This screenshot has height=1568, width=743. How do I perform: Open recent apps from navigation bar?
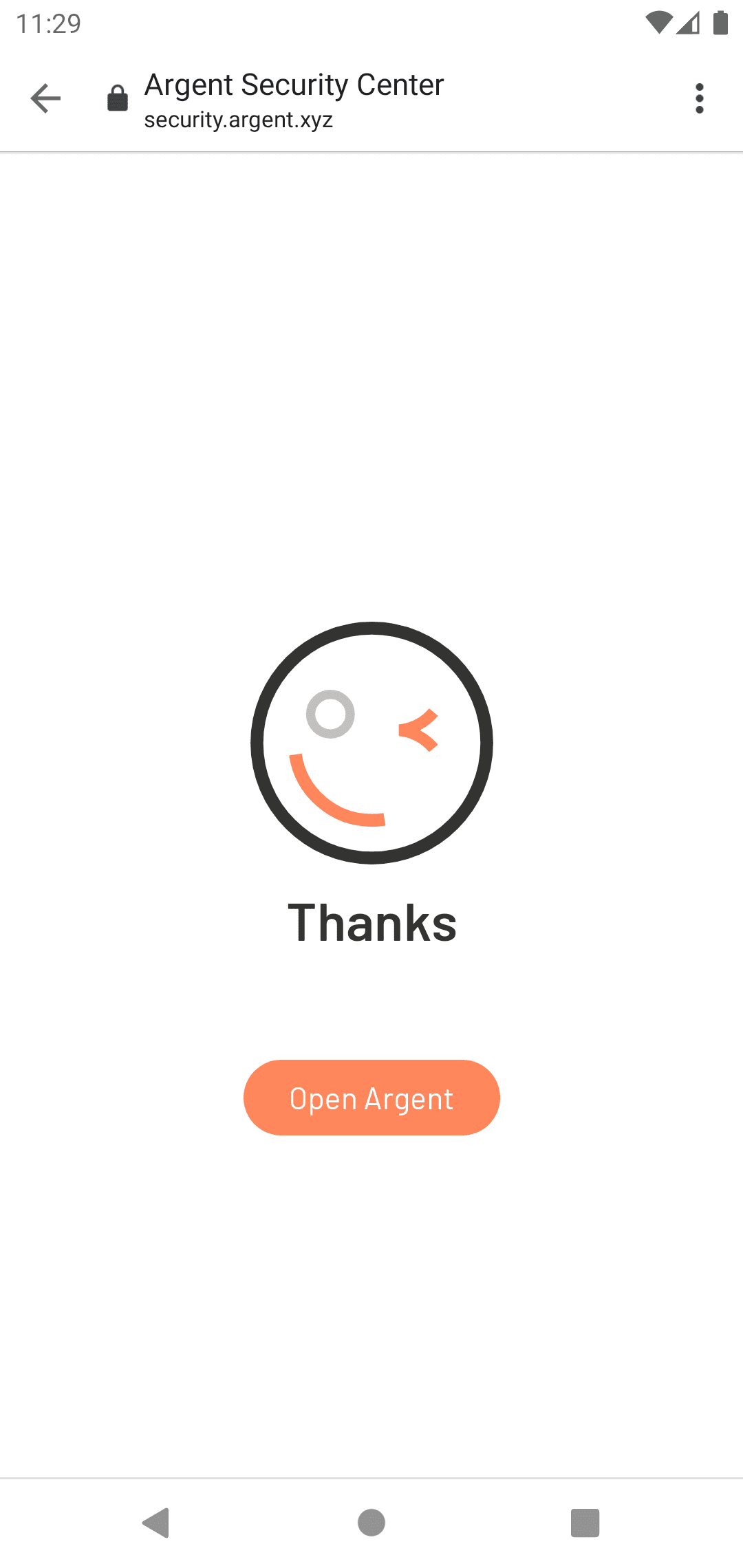[x=585, y=1523]
